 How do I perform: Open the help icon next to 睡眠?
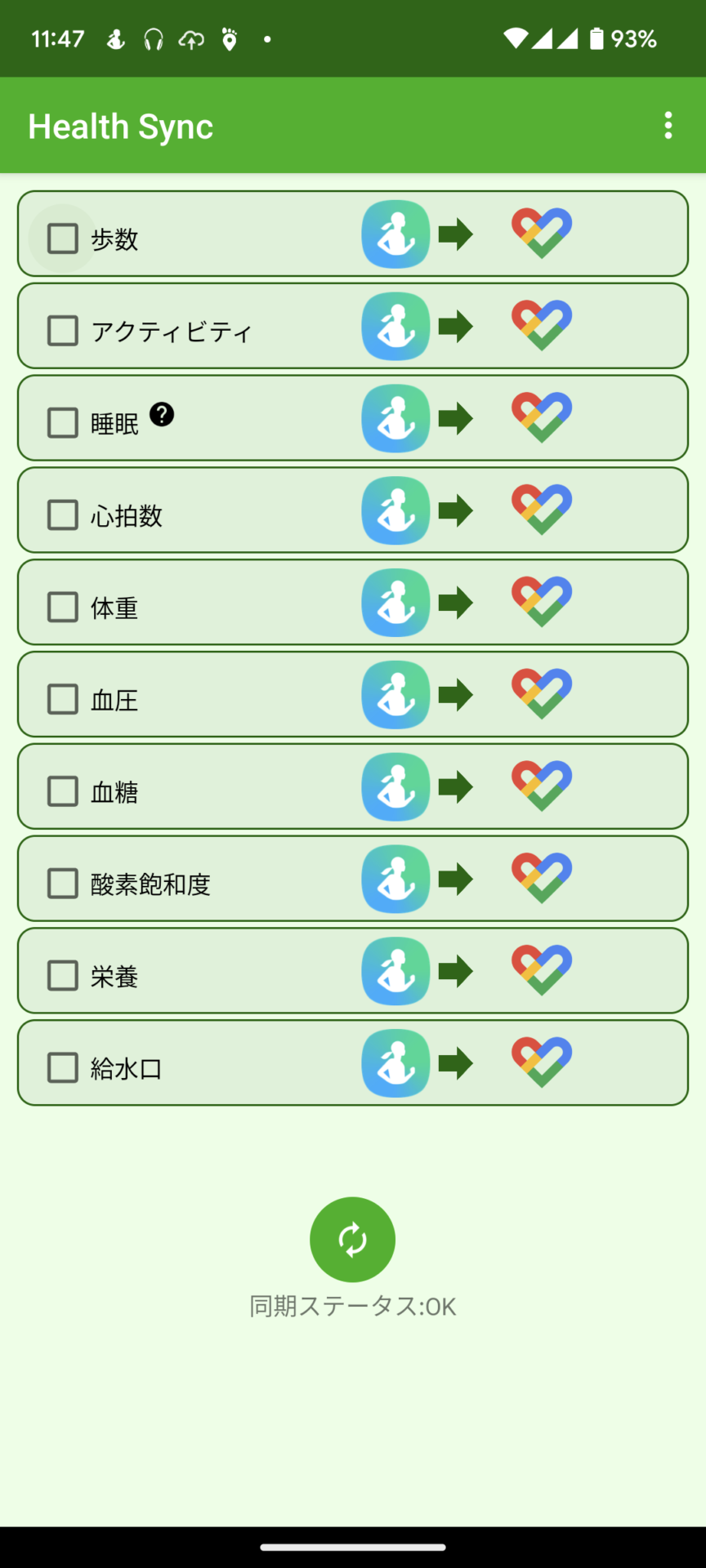coord(162,415)
